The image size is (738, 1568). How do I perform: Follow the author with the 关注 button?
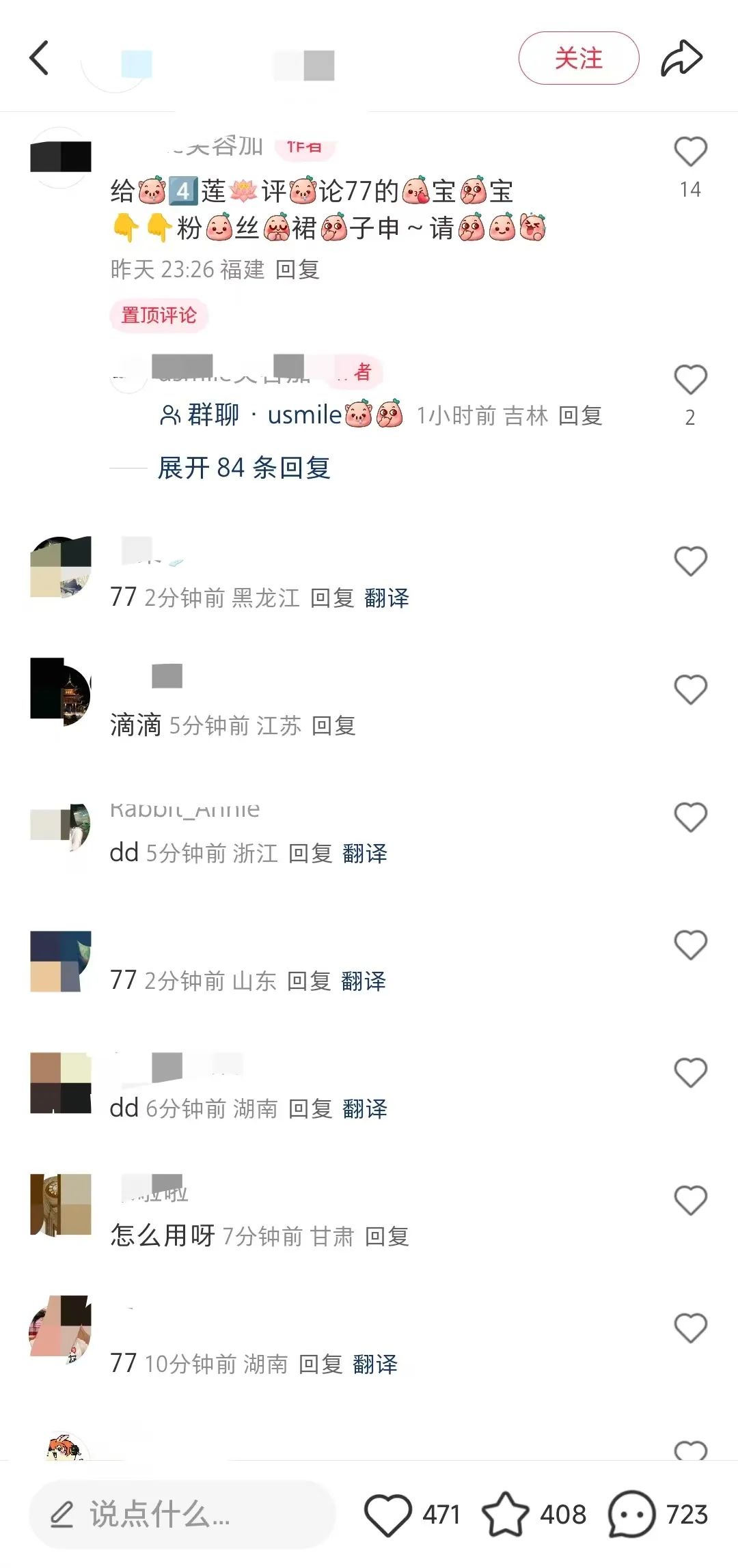[579, 58]
